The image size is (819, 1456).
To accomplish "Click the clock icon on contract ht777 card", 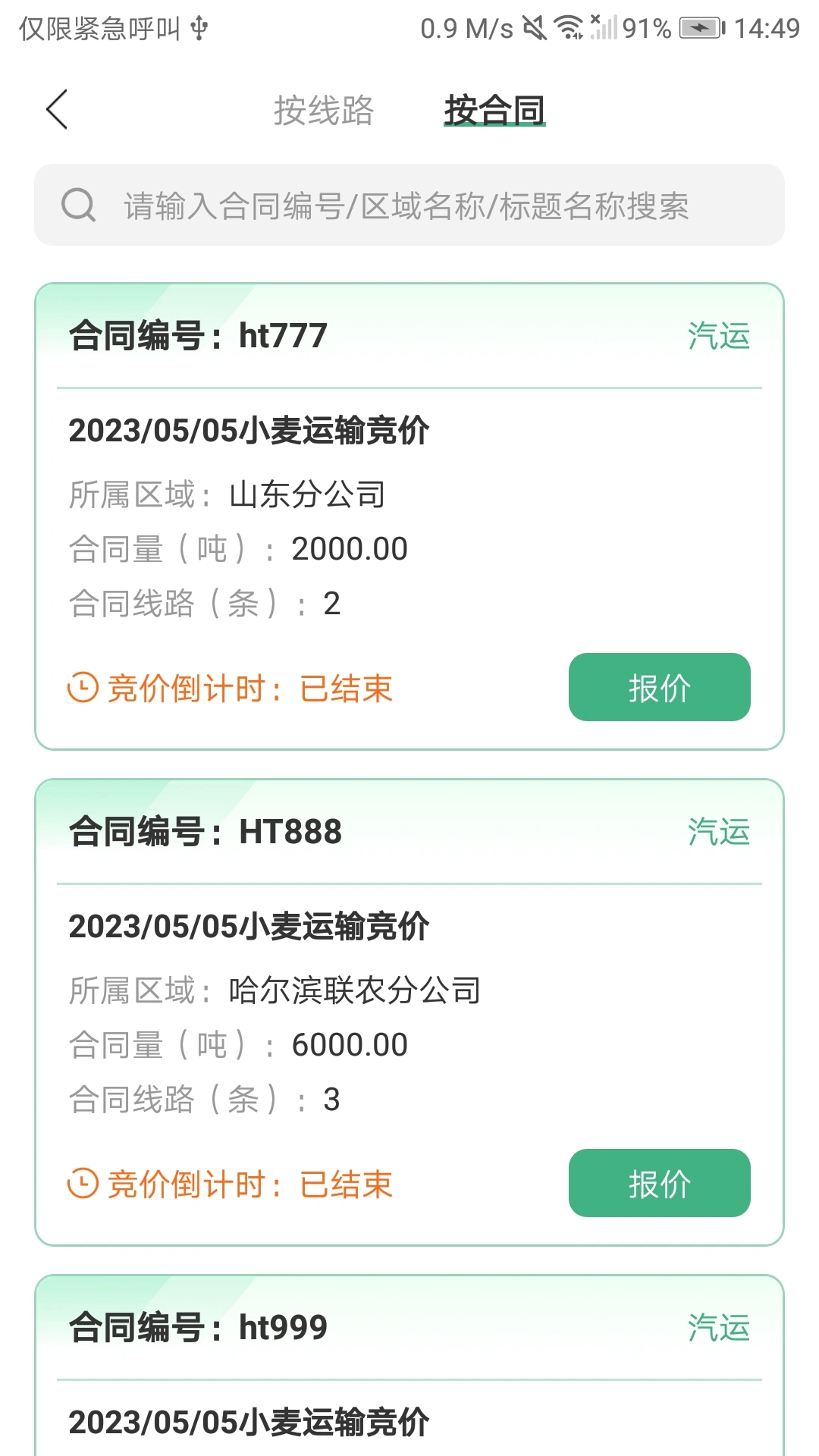I will pos(82,687).
